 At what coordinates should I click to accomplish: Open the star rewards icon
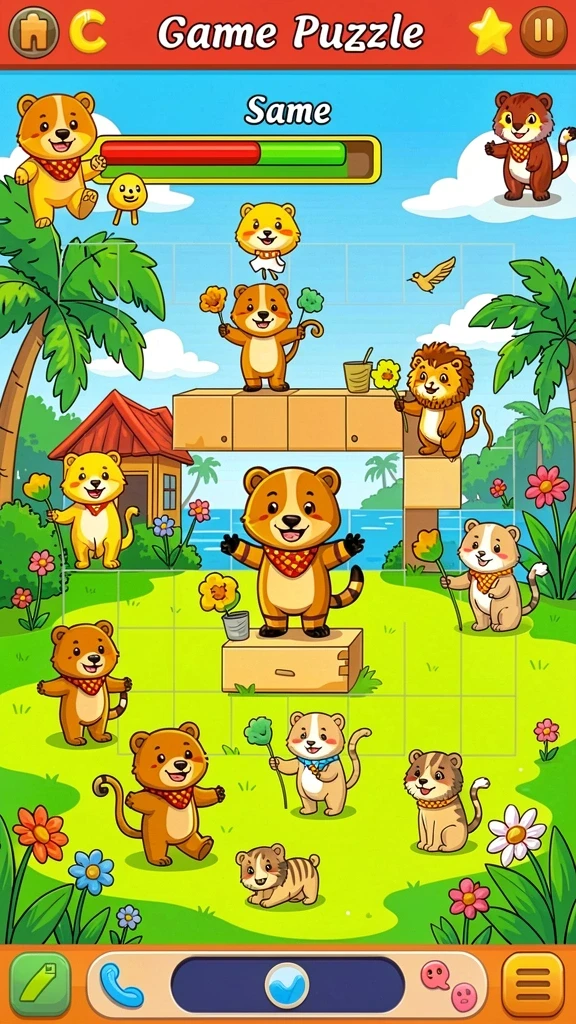click(x=490, y=31)
